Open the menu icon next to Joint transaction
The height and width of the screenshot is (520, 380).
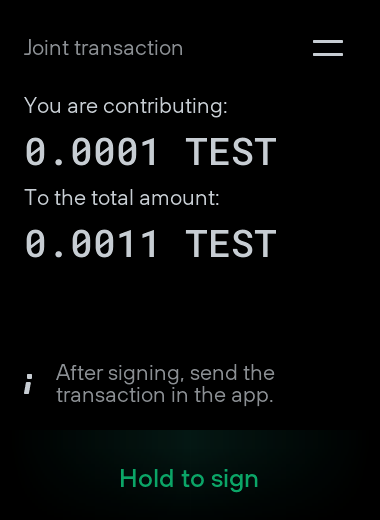328,48
